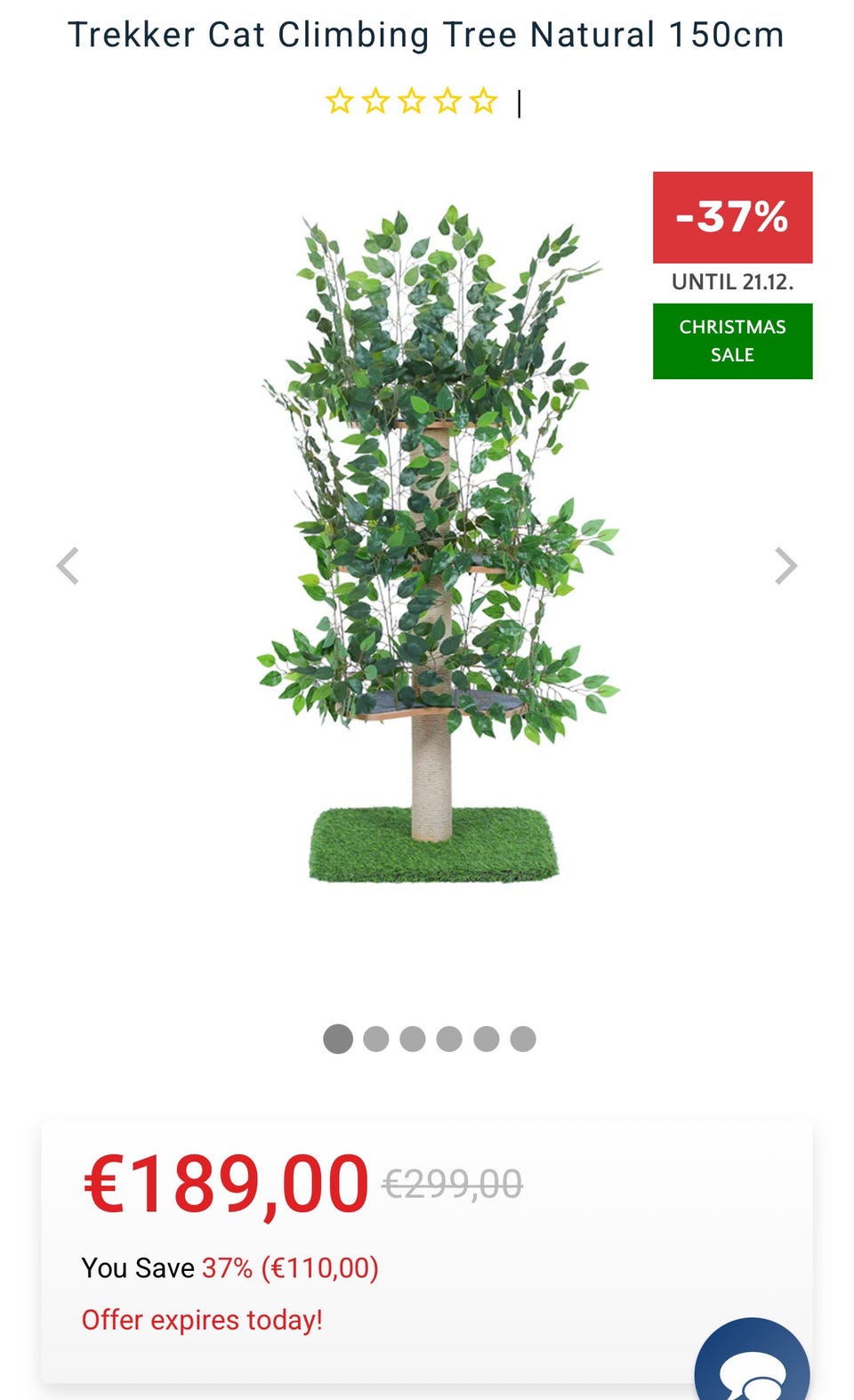Open the star ratings for this product
Screen dimensions: 854x1400
[411, 102]
